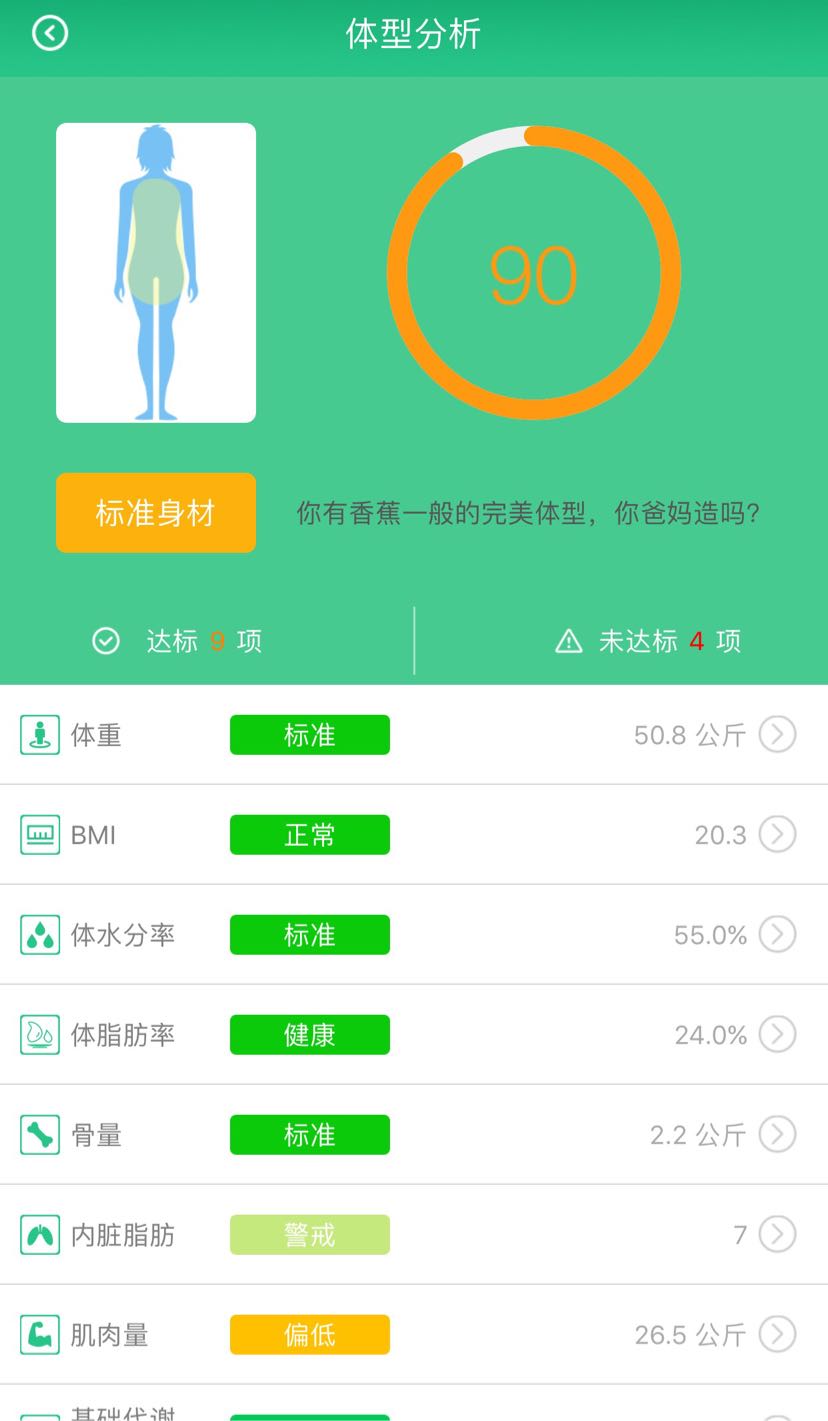Switch to 未达标 4 项
Image resolution: width=828 pixels, height=1421 pixels.
click(x=648, y=641)
